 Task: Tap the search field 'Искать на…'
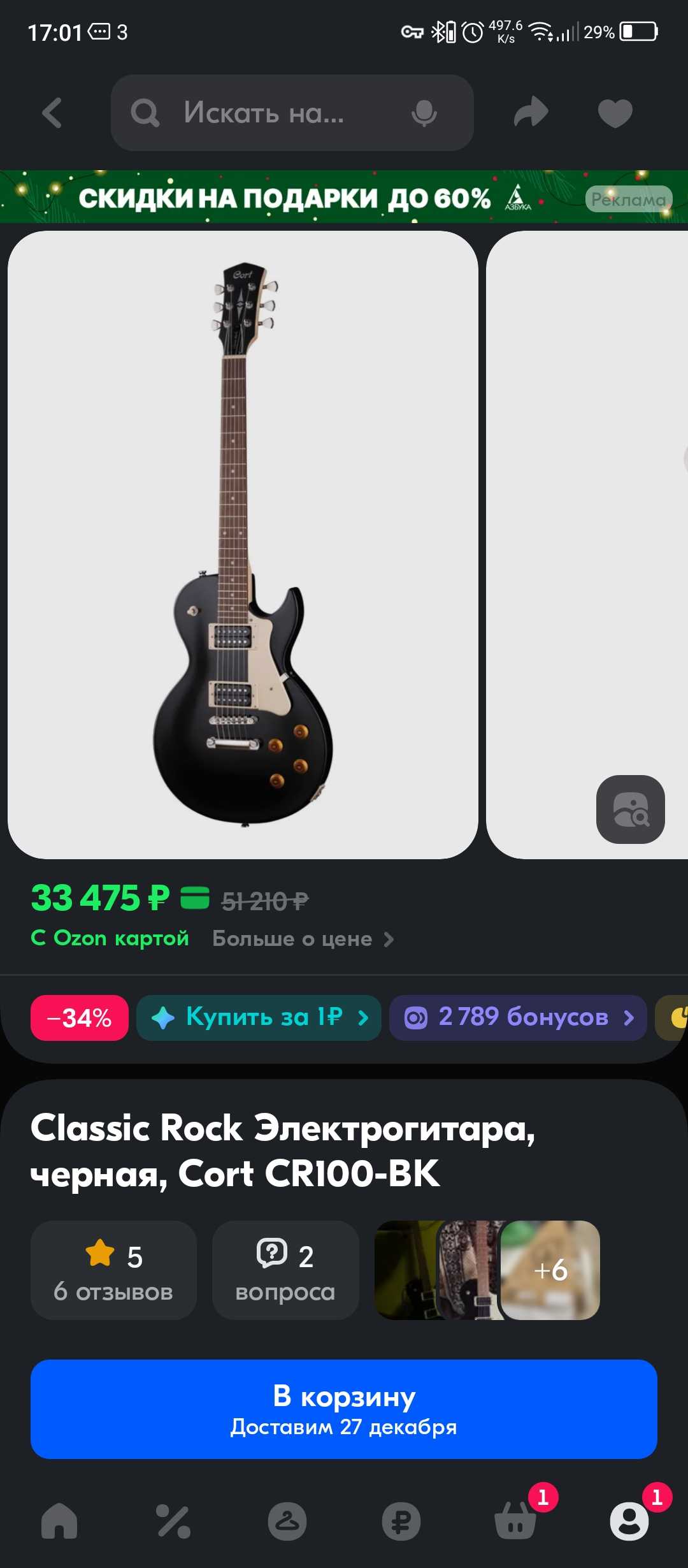[268, 113]
